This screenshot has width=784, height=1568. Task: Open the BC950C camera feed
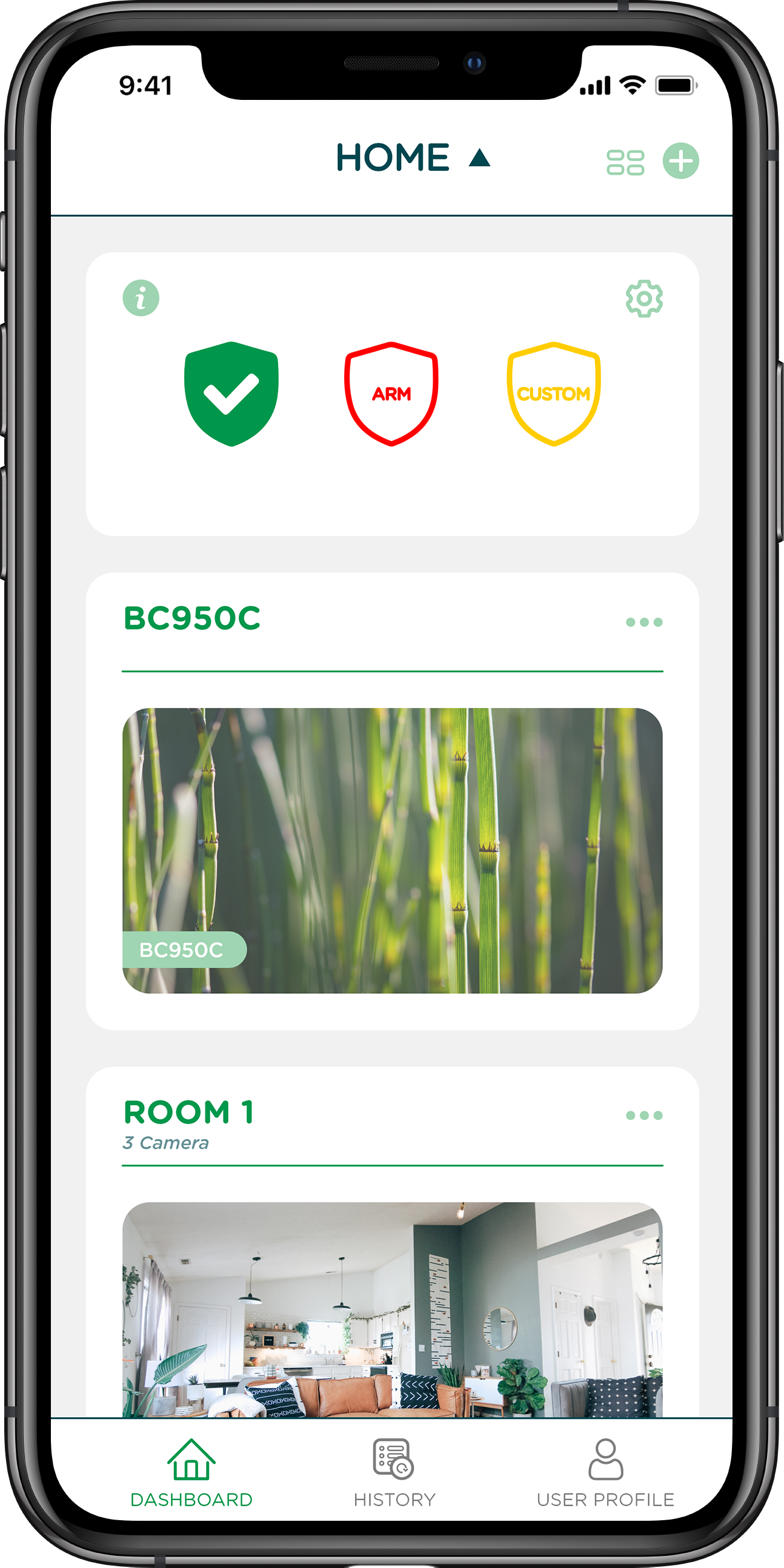pos(392,850)
